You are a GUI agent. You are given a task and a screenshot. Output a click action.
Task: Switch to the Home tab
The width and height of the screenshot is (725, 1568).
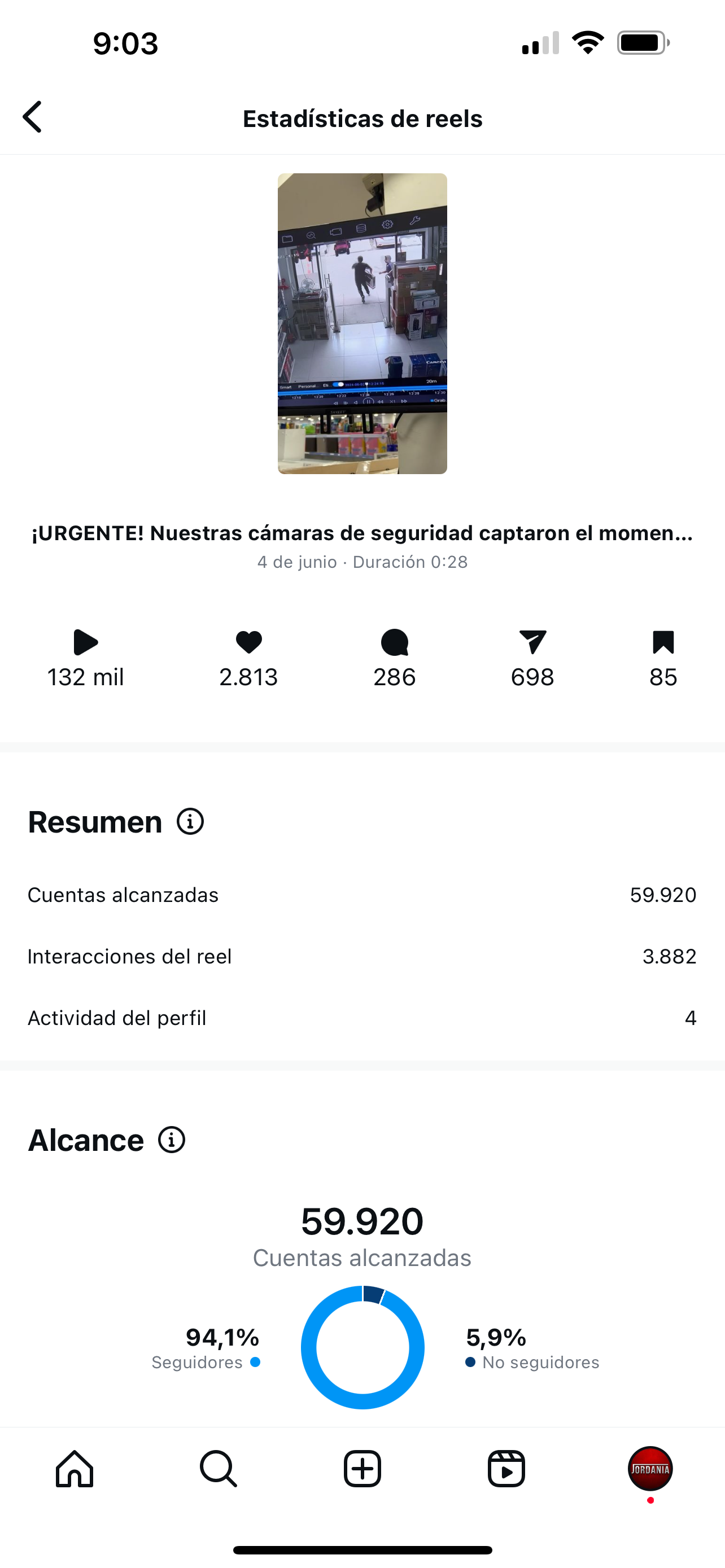pyautogui.click(x=75, y=1469)
